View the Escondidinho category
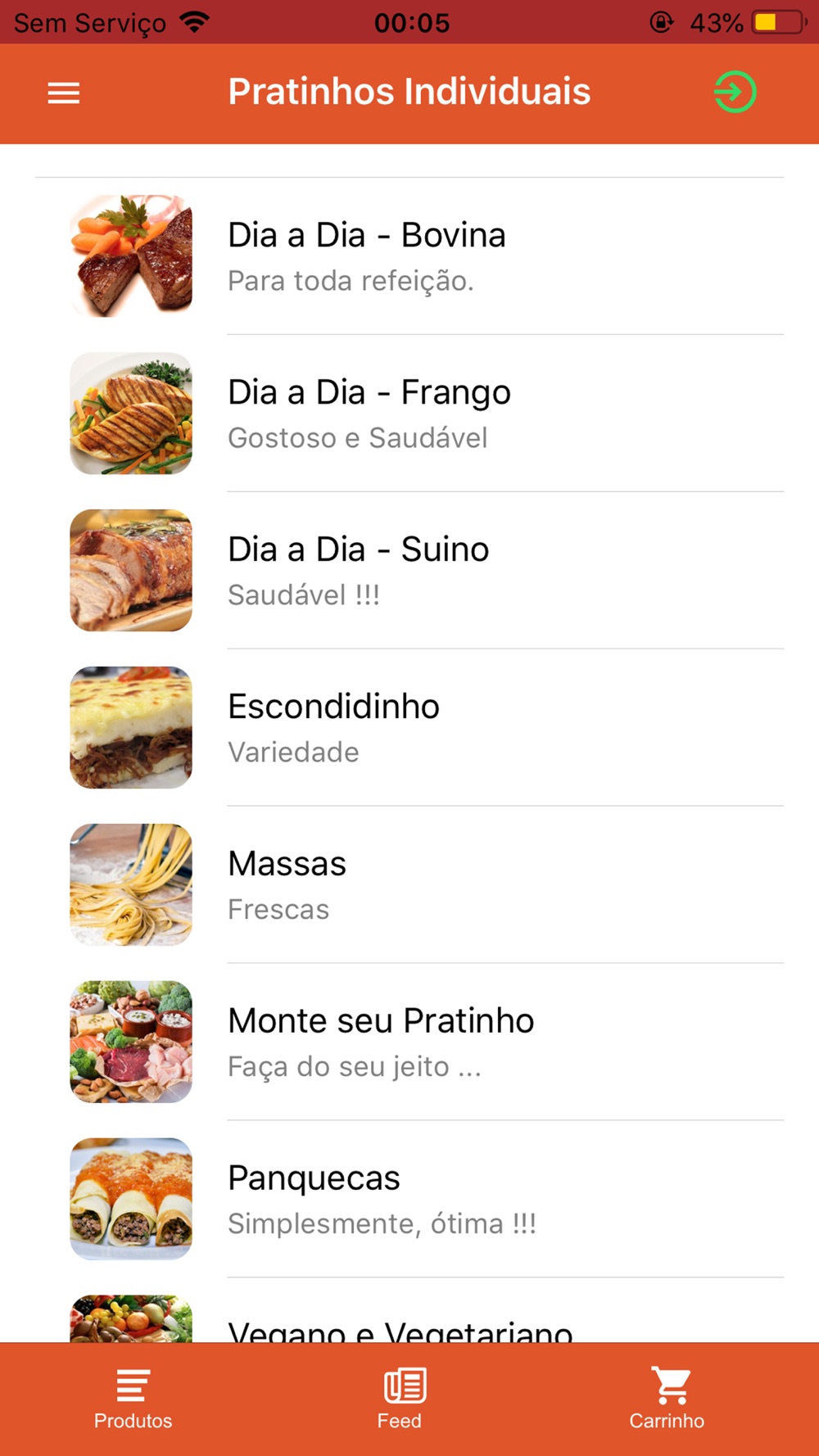The image size is (819, 1456). [x=409, y=728]
